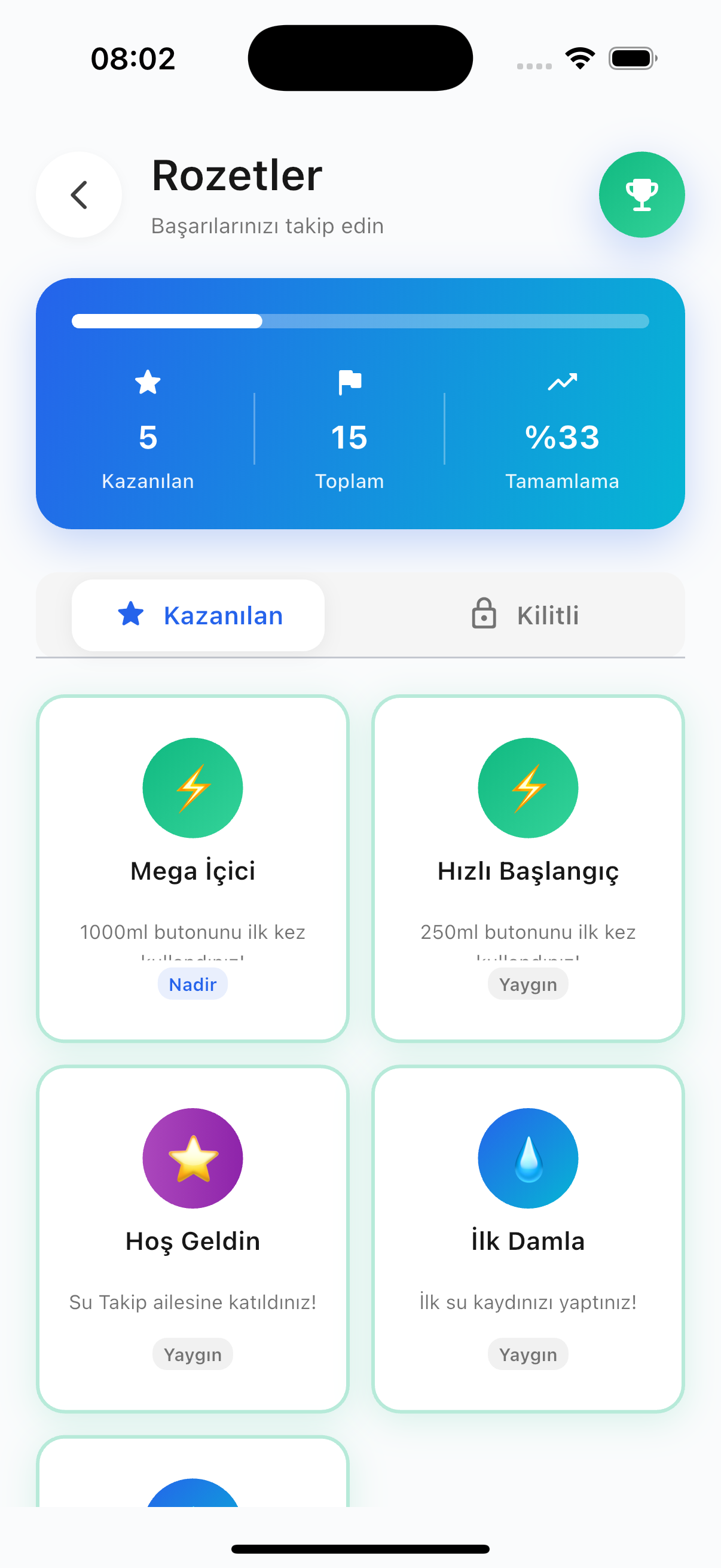Viewport: 721px width, 1568px height.
Task: Select the Kazanılan tab
Action: pyautogui.click(x=198, y=615)
